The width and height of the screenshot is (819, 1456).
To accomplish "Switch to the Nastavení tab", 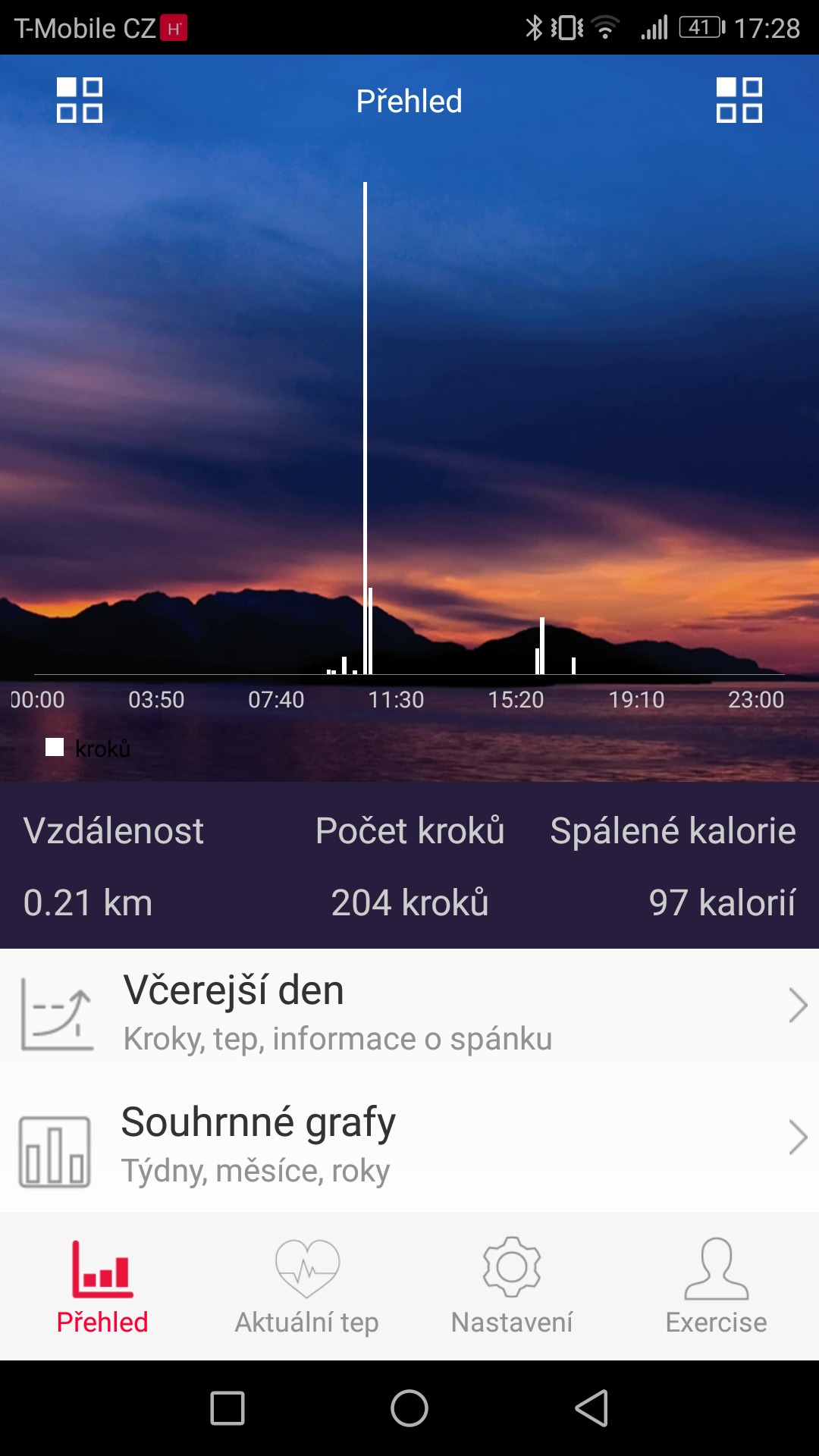I will coord(512,1287).
